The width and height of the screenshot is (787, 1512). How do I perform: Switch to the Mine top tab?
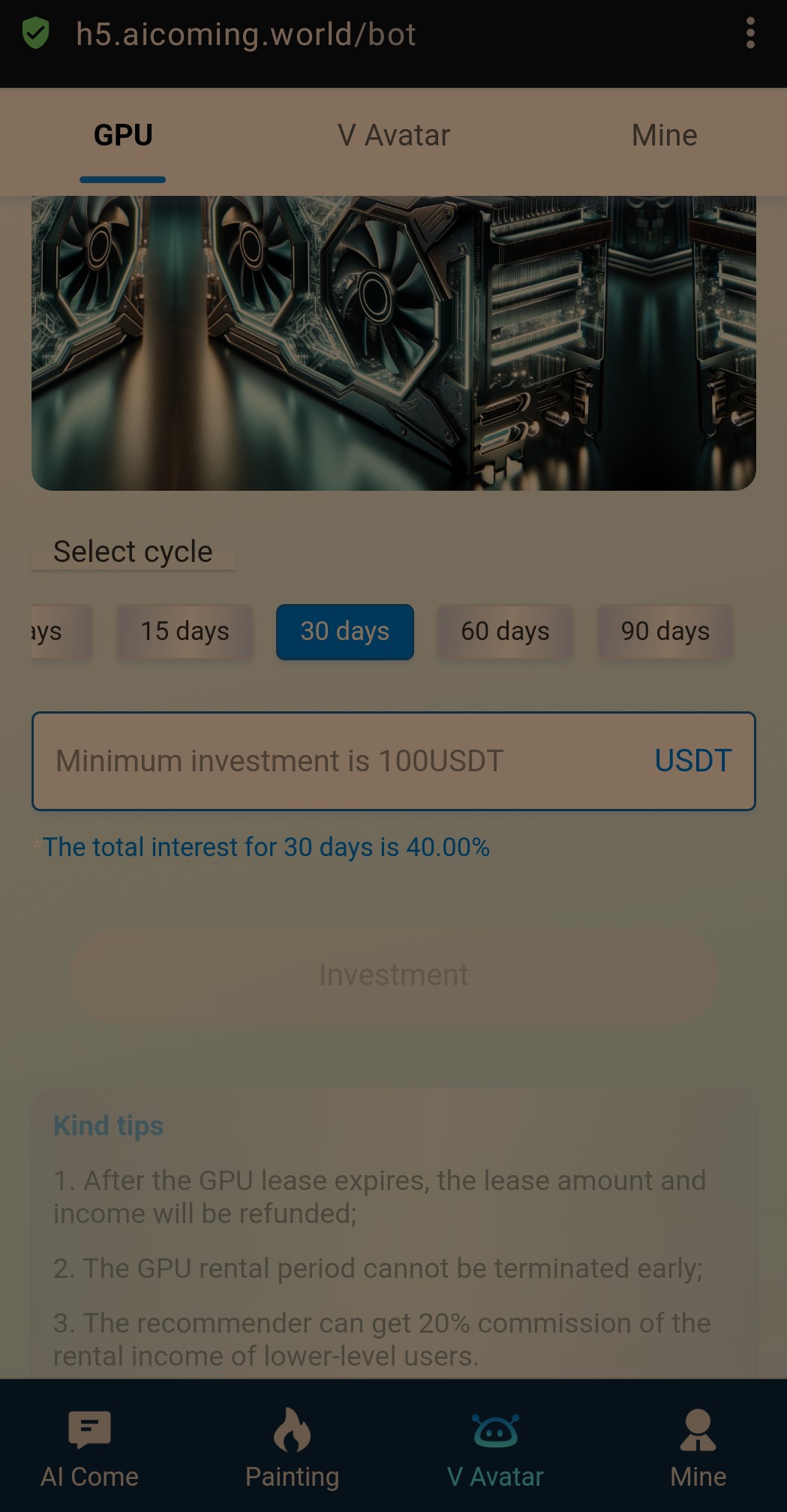coord(664,136)
